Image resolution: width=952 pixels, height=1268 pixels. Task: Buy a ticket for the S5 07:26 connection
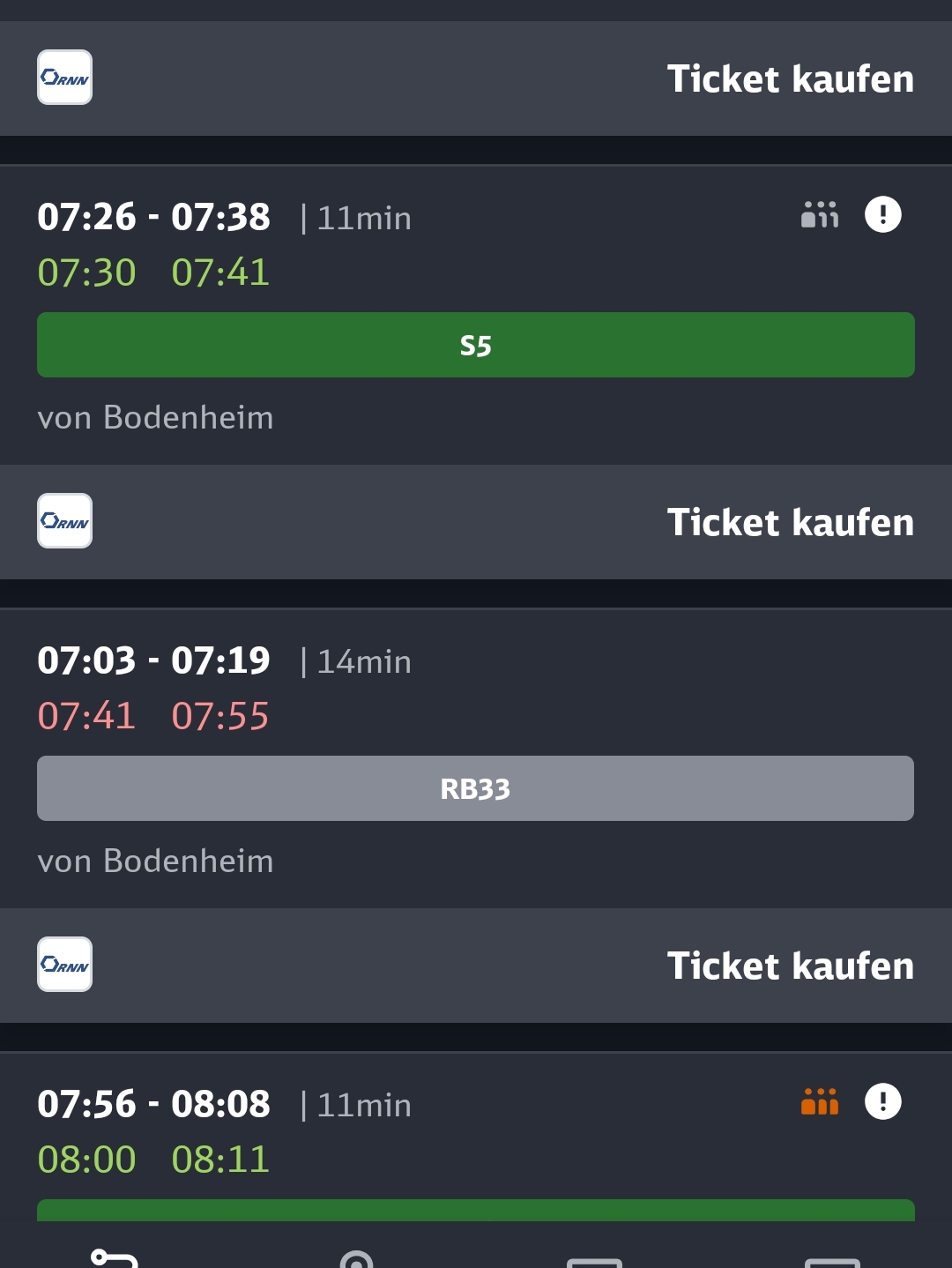pos(790,523)
